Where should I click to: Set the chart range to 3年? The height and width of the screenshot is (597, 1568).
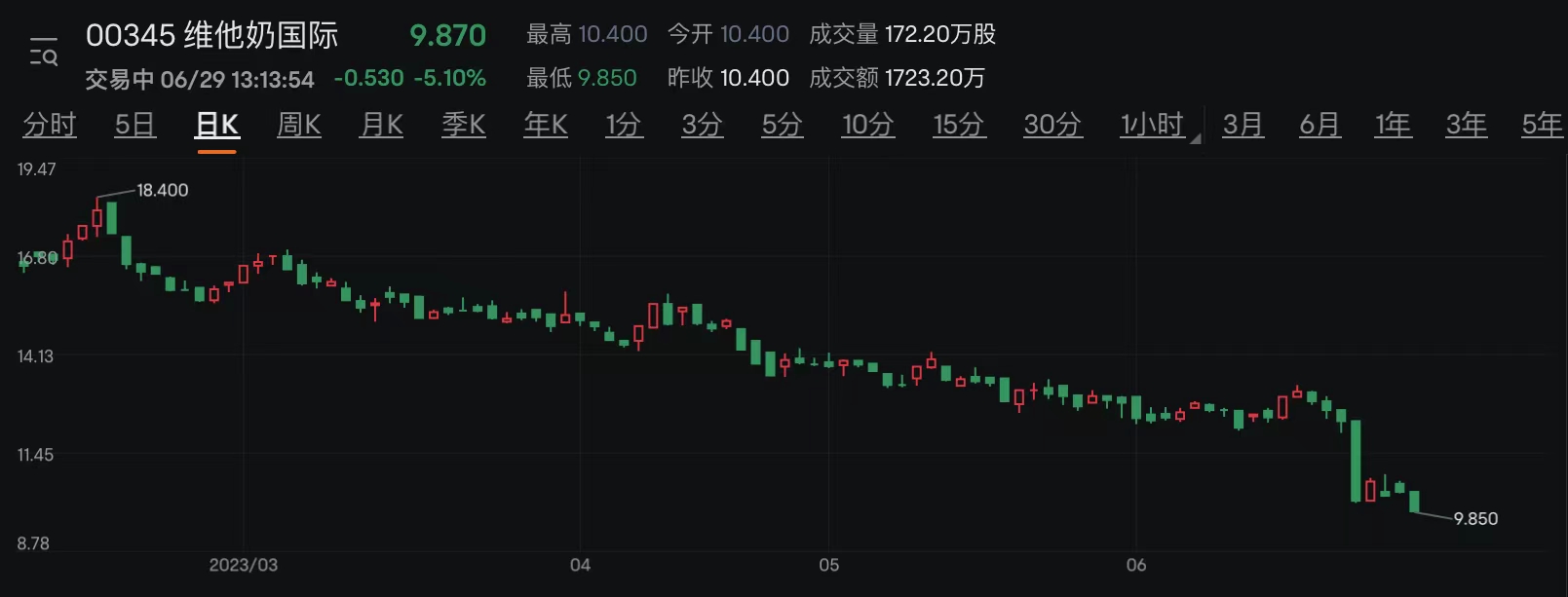click(1466, 125)
